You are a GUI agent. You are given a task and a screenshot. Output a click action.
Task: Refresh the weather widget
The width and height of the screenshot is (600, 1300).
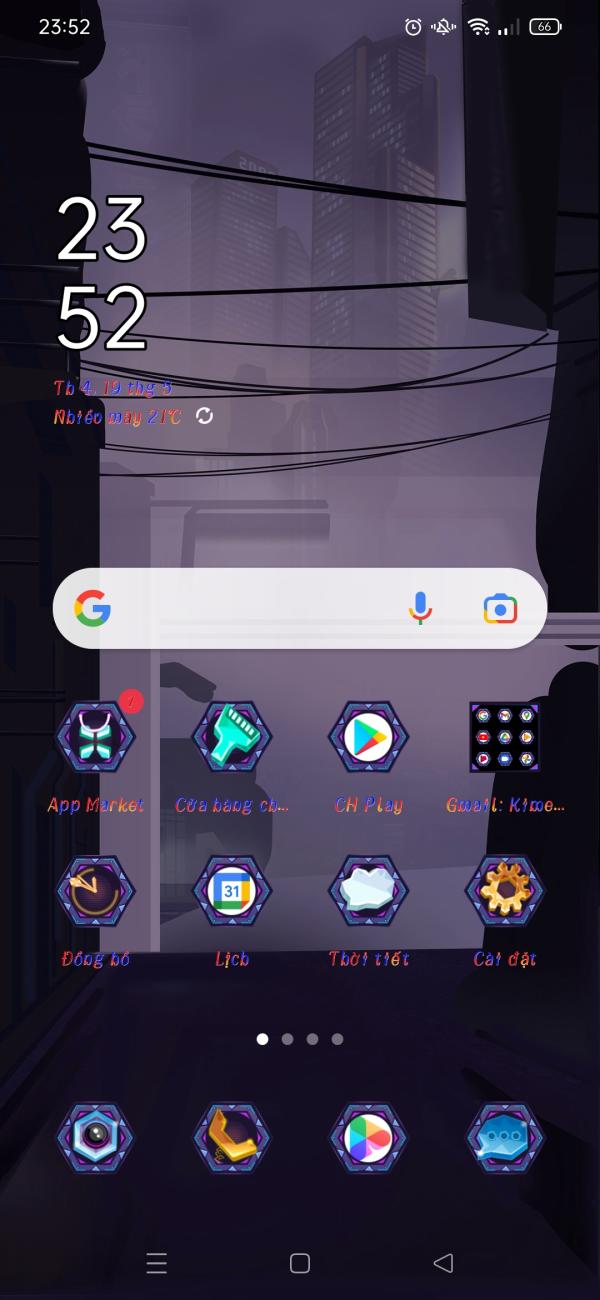tap(205, 416)
